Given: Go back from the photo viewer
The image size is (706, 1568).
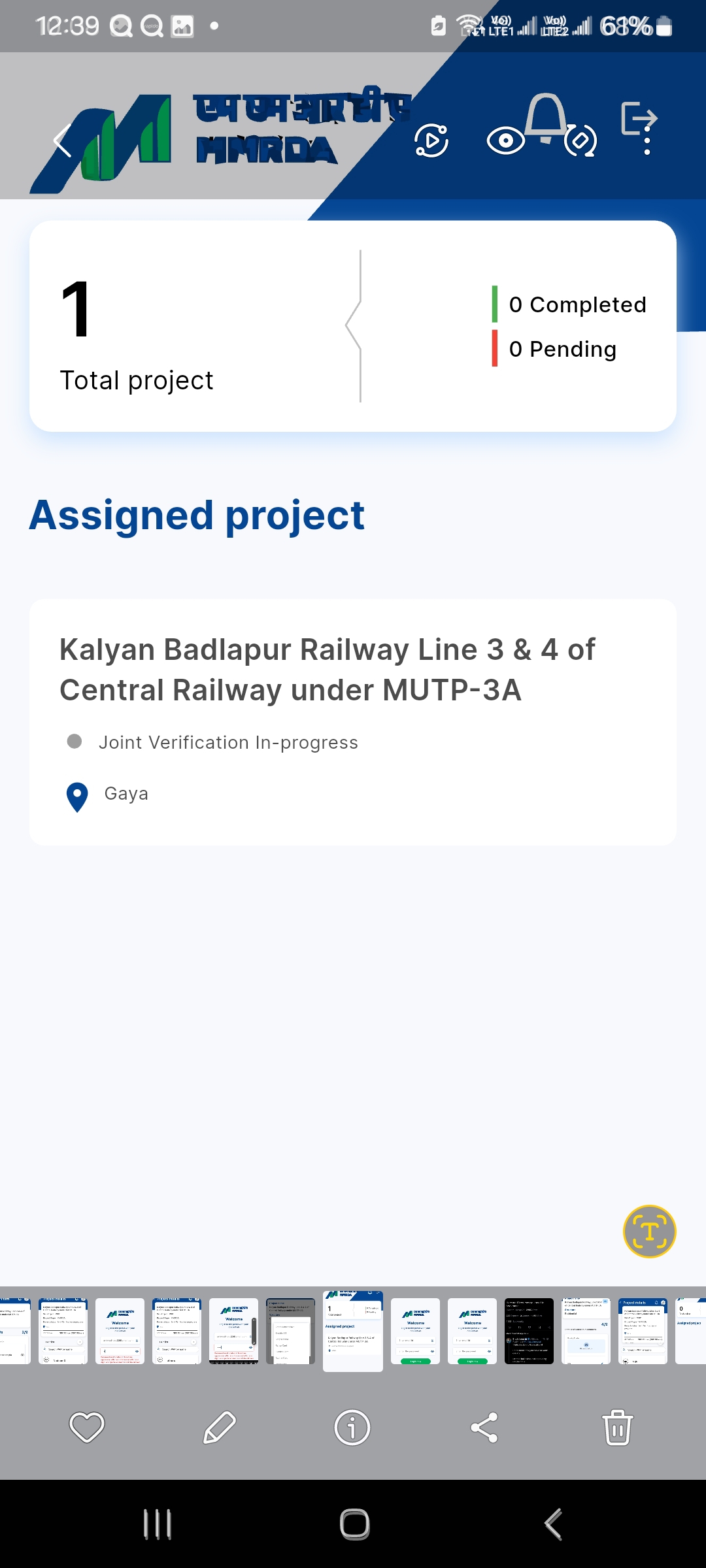Looking at the screenshot, I should 62,141.
